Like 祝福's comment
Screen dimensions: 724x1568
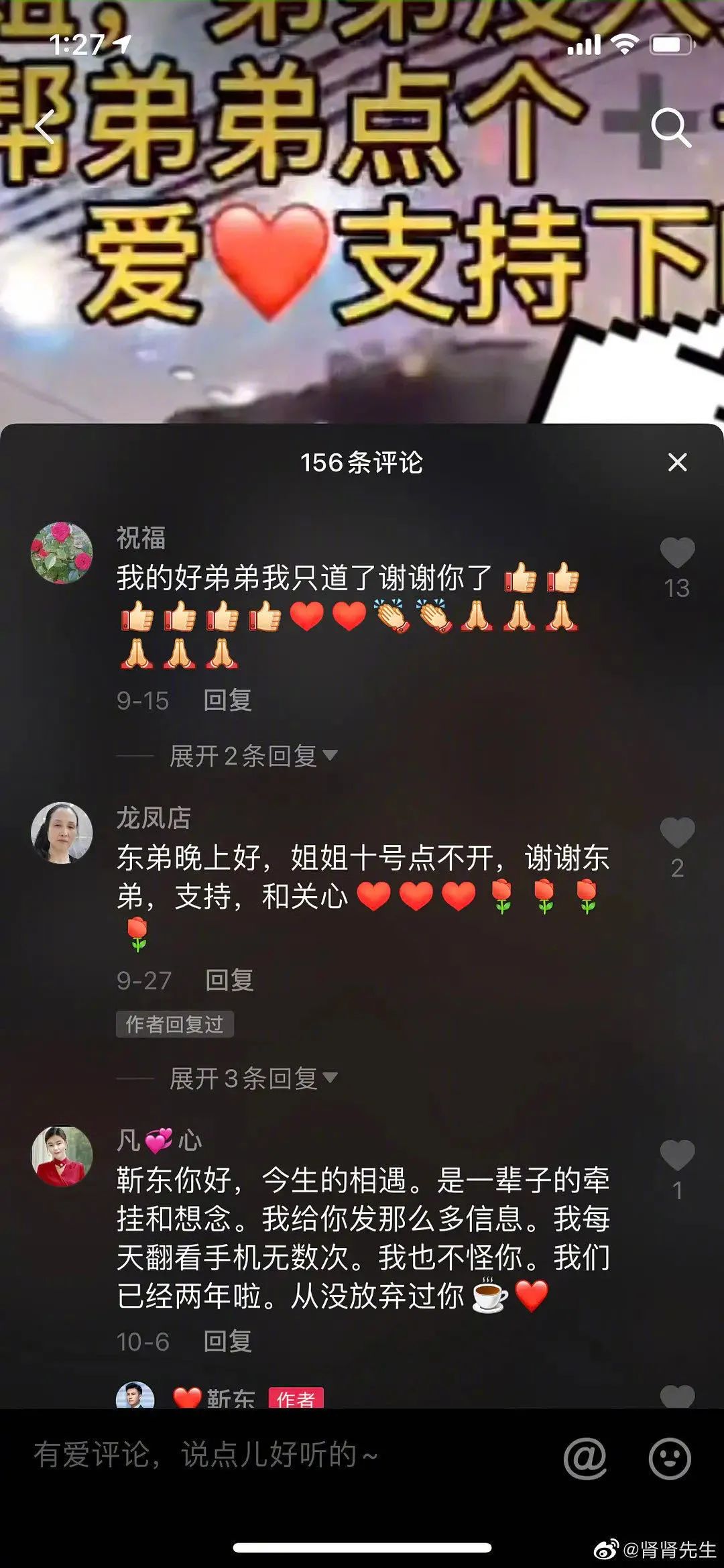[x=677, y=553]
